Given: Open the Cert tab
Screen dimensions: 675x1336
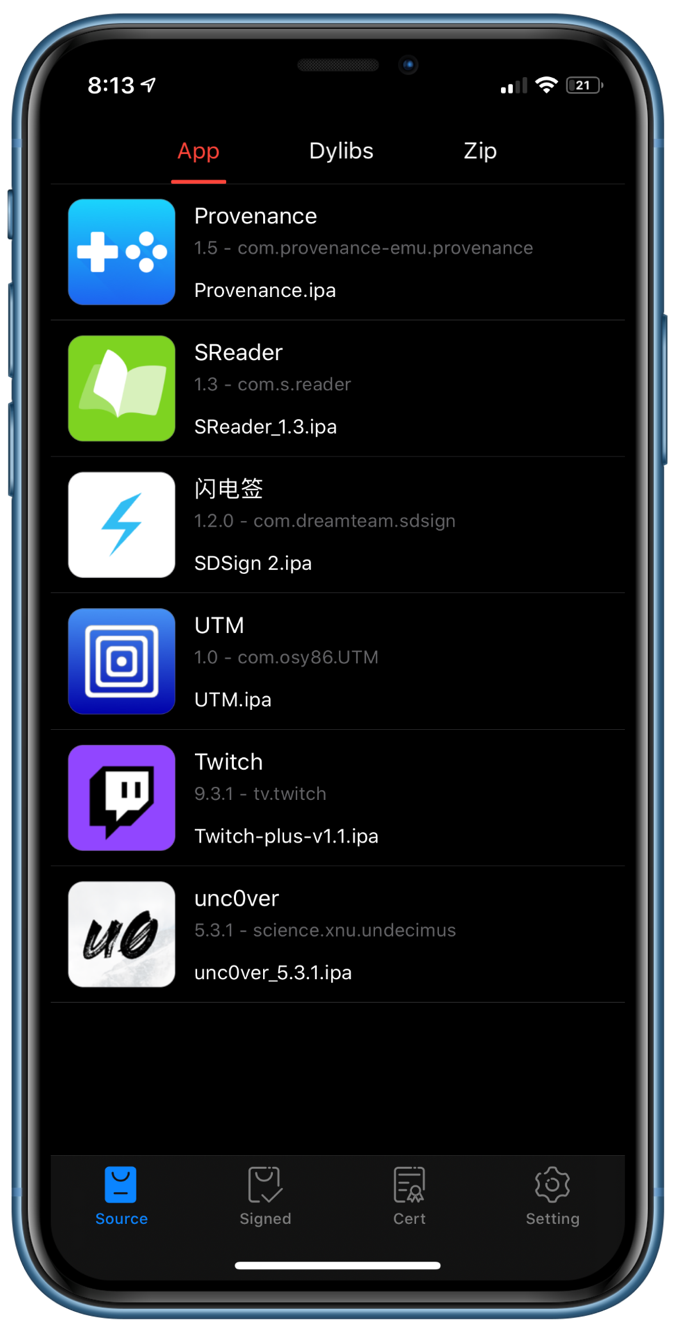Looking at the screenshot, I should (409, 1196).
